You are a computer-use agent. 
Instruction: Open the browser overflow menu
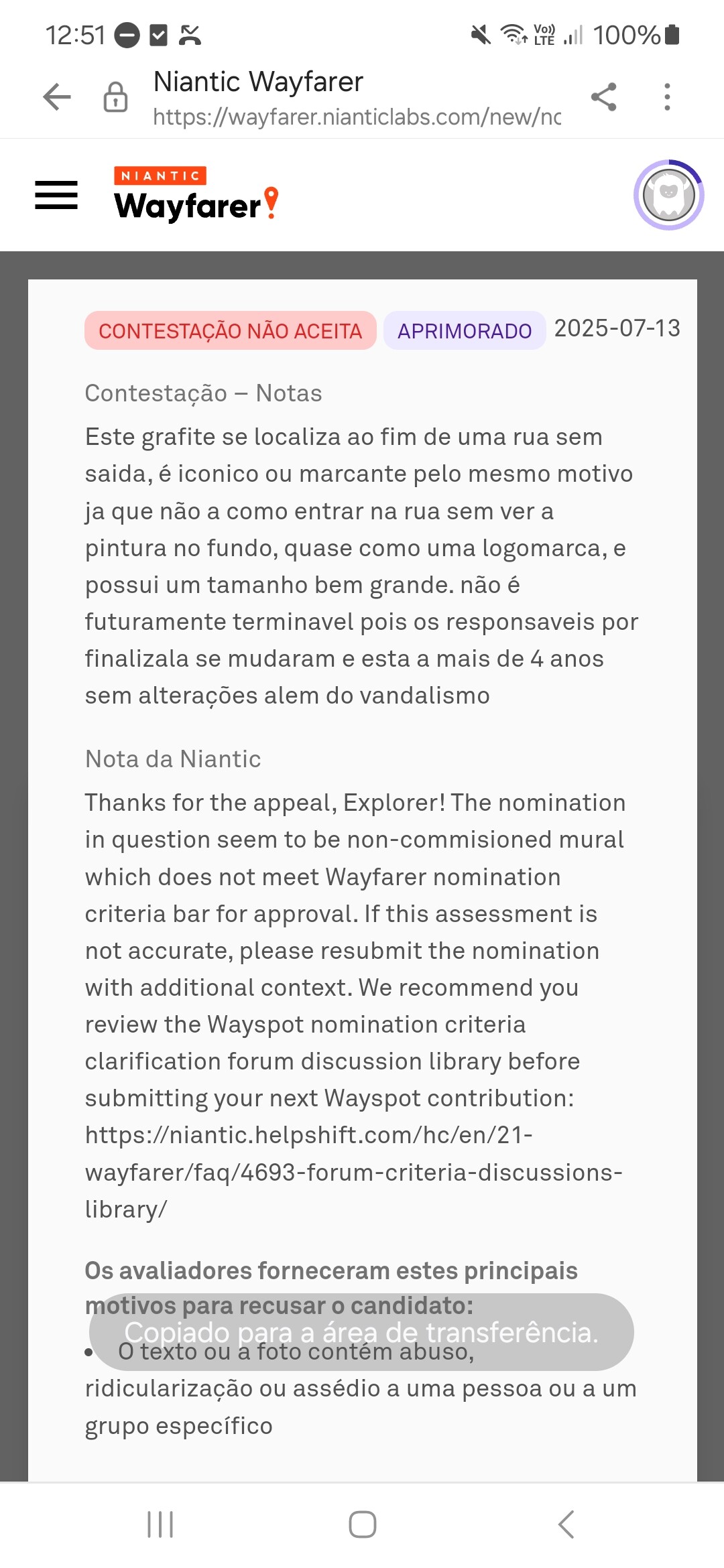(667, 97)
